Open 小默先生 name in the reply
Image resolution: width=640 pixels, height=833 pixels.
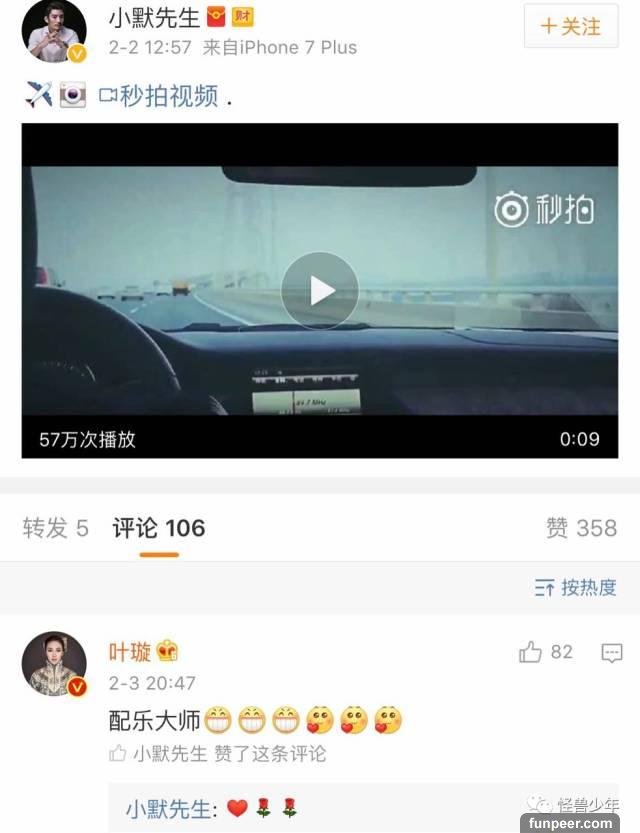click(x=167, y=808)
